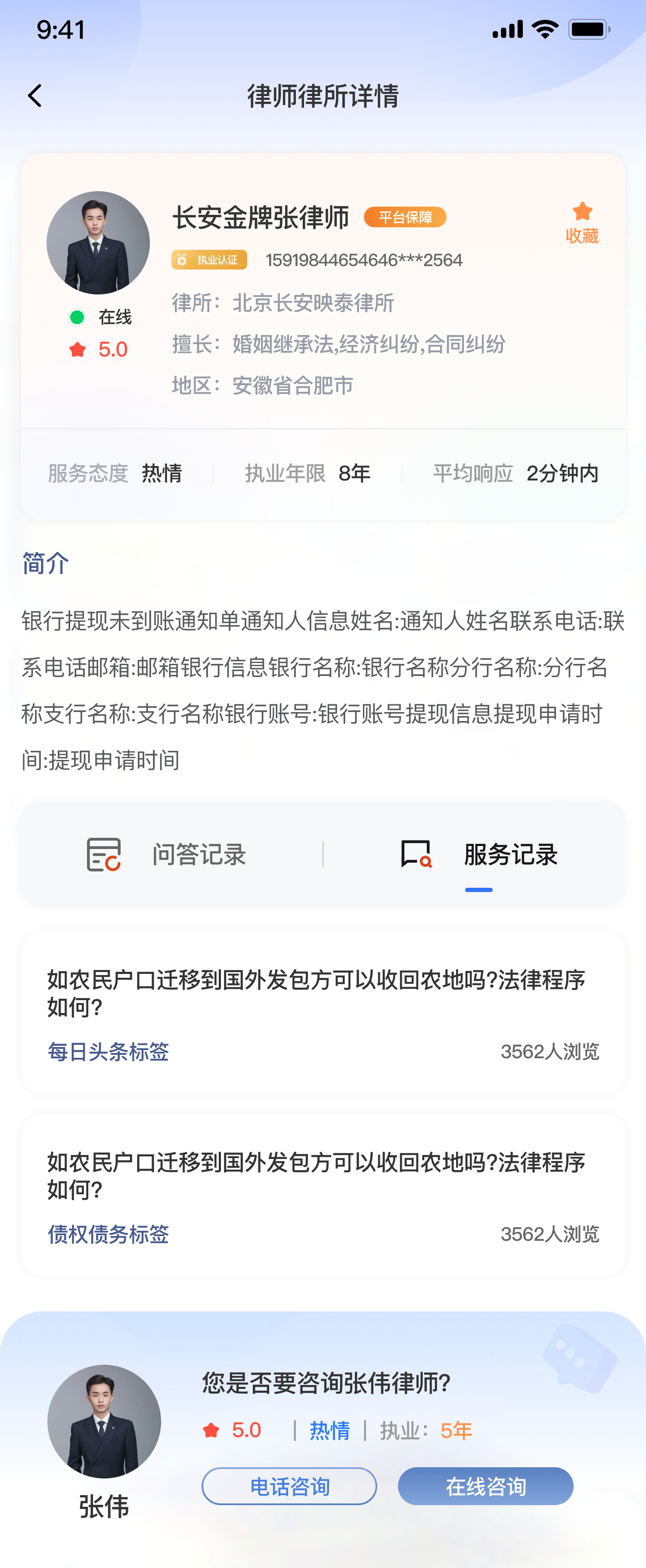Open the question card tagged 债权债务标签
Image resolution: width=646 pixels, height=1568 pixels.
pyautogui.click(x=323, y=1195)
